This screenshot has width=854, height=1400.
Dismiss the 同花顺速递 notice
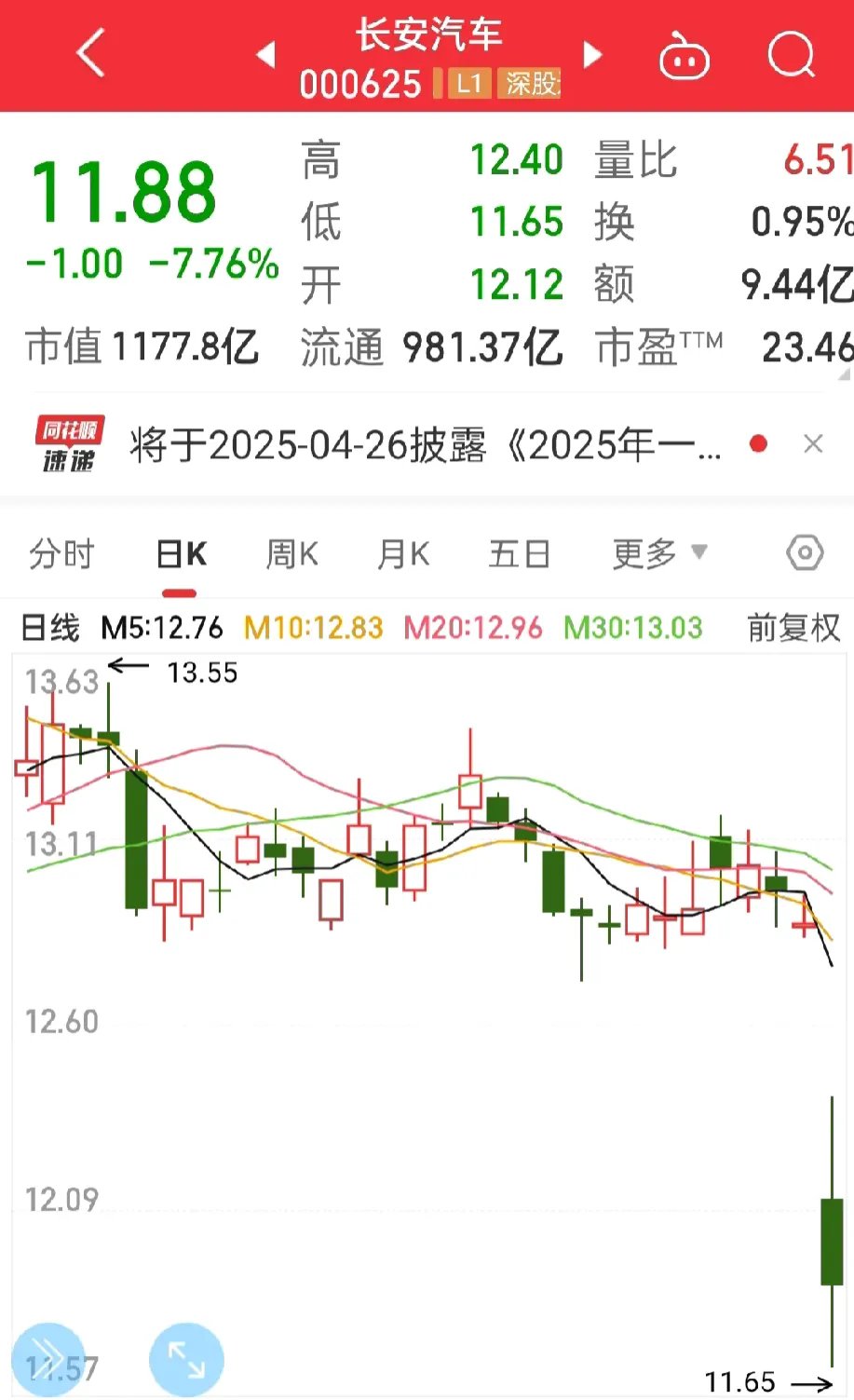click(x=813, y=444)
